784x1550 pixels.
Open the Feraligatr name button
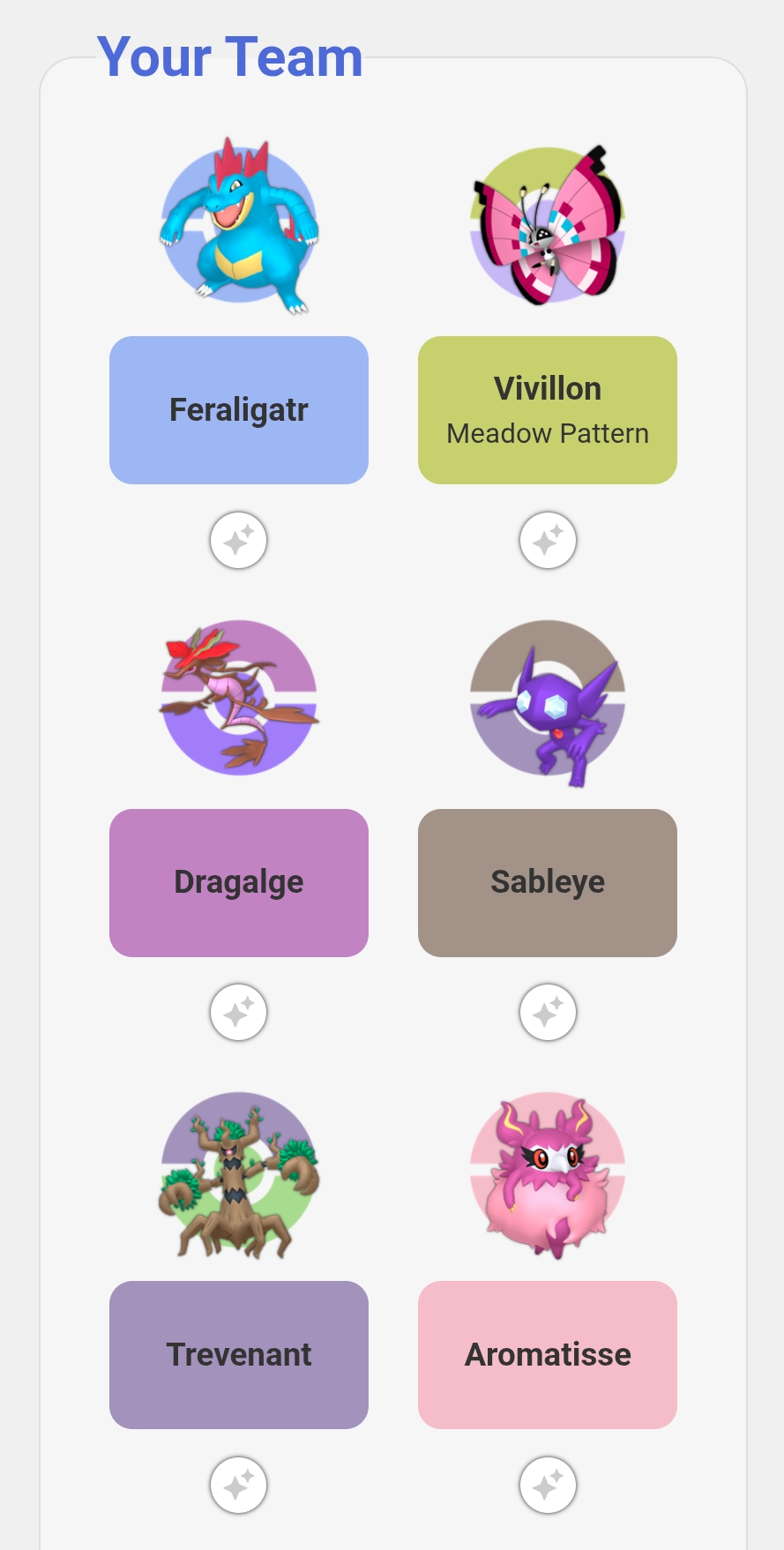[238, 410]
